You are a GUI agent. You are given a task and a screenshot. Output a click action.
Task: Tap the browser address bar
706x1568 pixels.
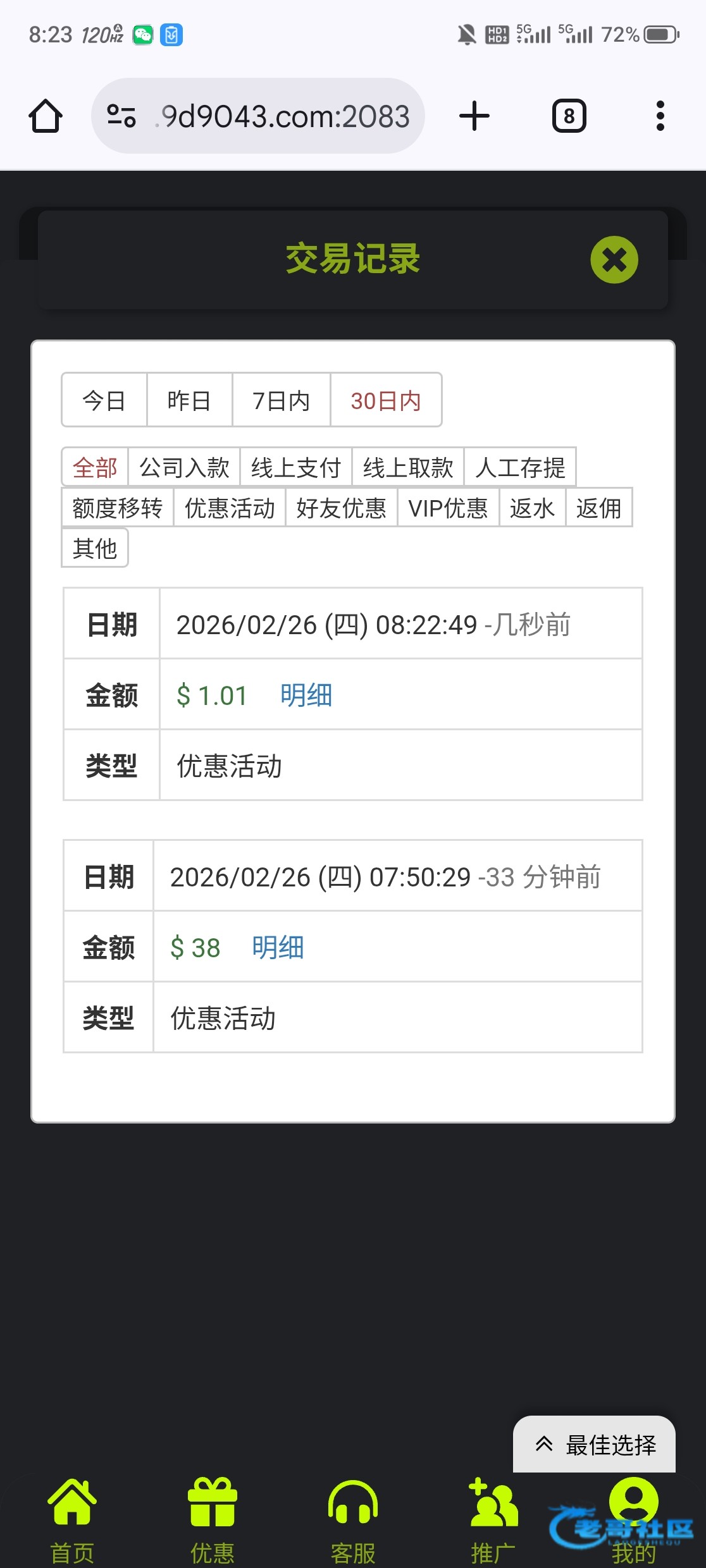pos(258,116)
